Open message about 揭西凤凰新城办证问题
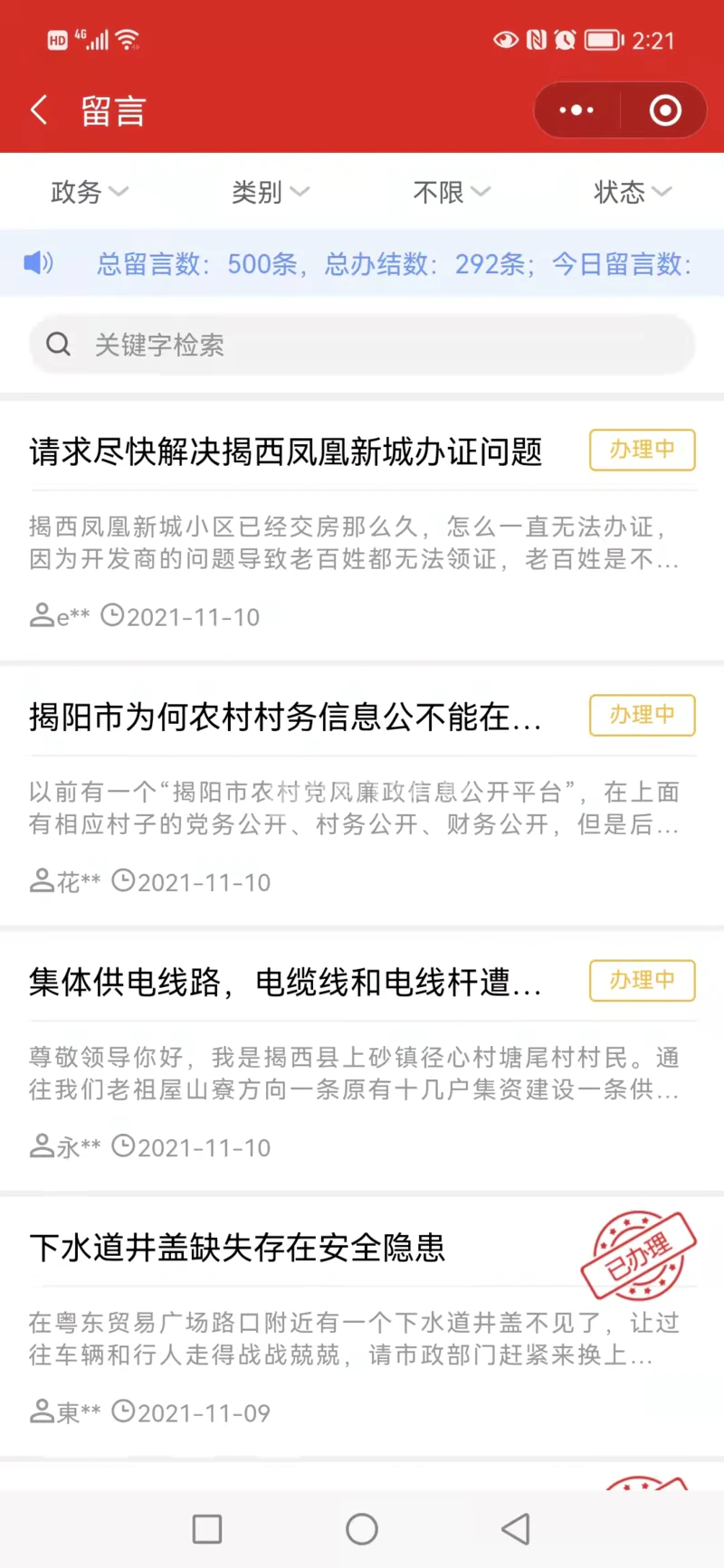 (286, 451)
